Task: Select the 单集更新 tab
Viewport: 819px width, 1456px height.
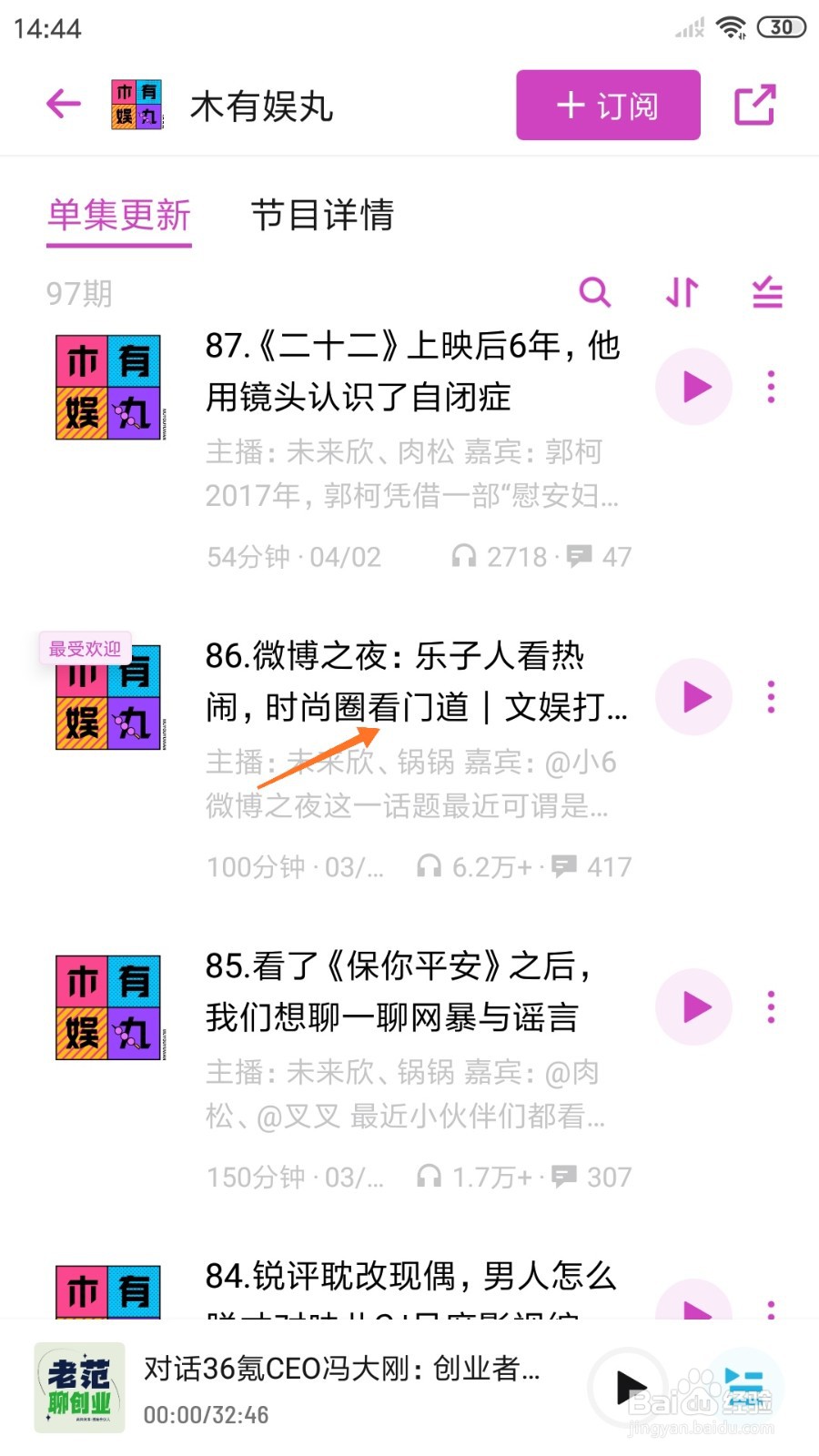Action: click(119, 217)
